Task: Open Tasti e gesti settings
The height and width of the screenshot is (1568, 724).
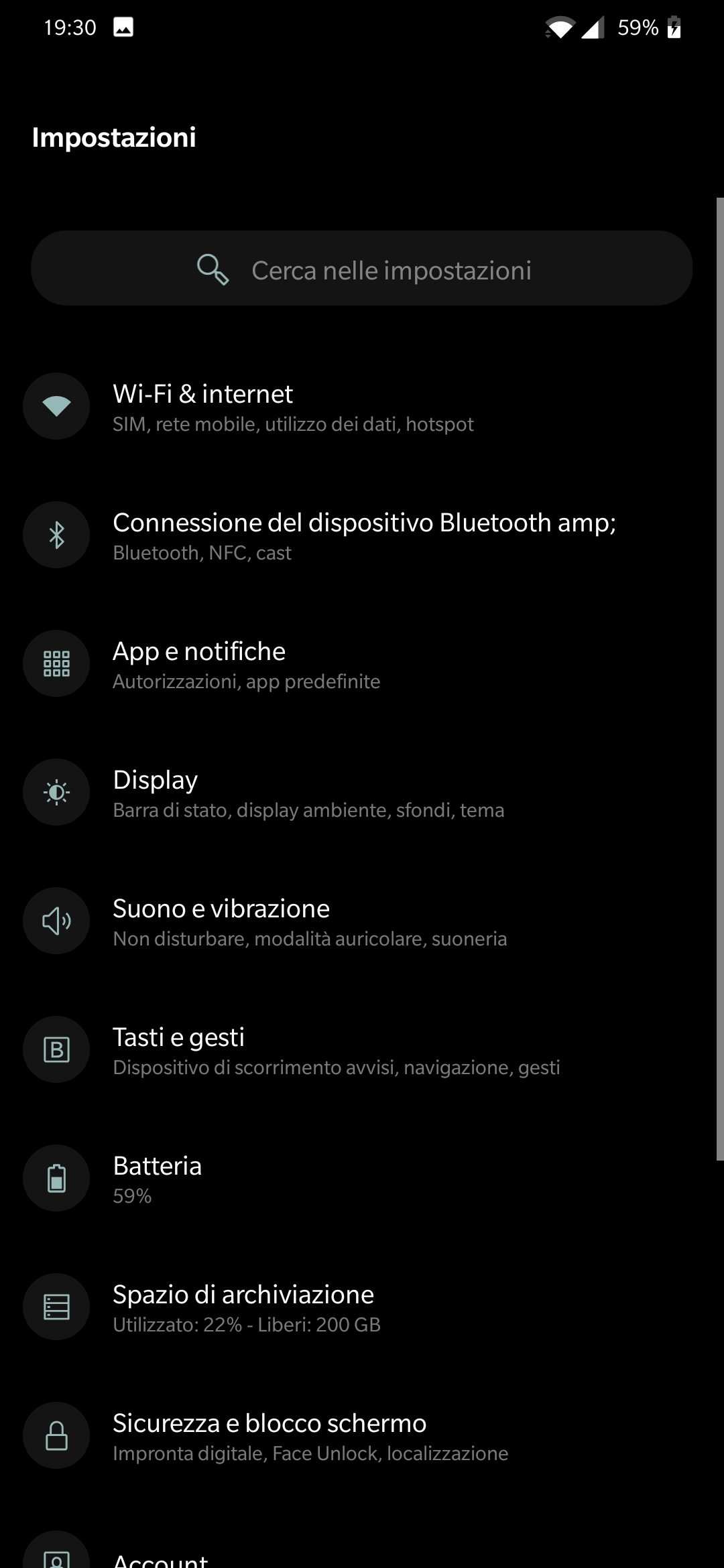Action: (362, 1050)
